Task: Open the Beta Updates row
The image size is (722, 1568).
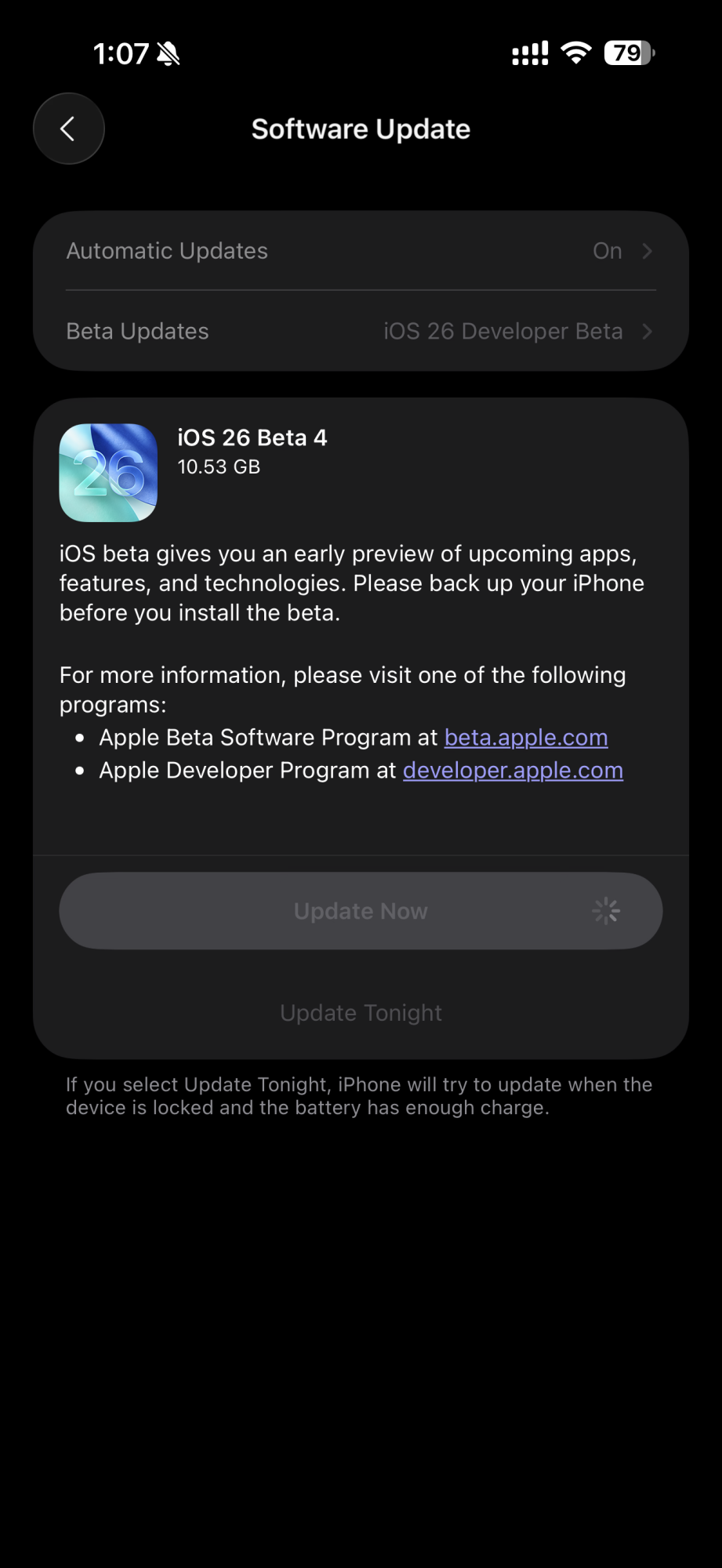Action: tap(361, 331)
